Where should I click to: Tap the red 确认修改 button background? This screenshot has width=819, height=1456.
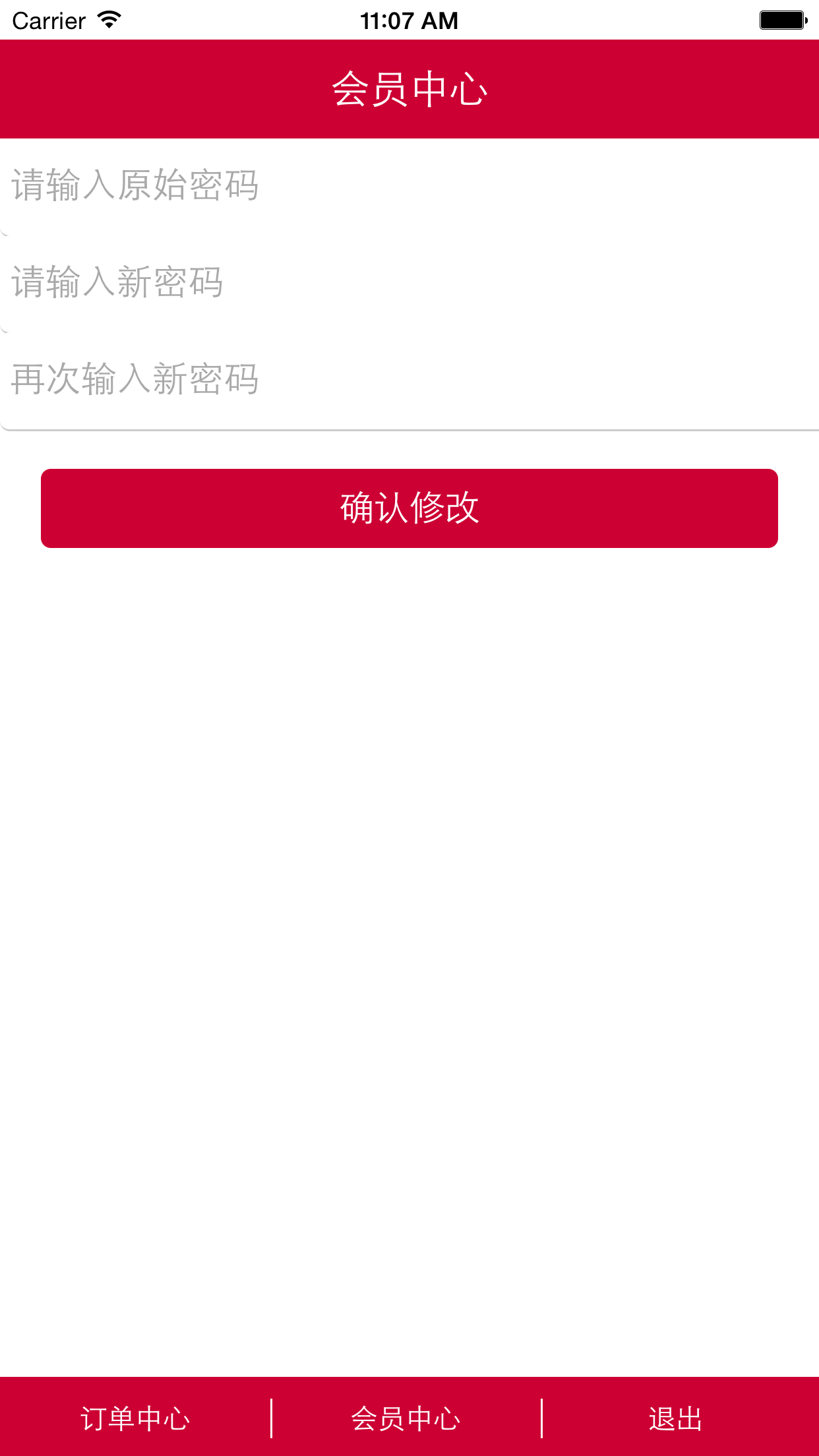click(409, 508)
